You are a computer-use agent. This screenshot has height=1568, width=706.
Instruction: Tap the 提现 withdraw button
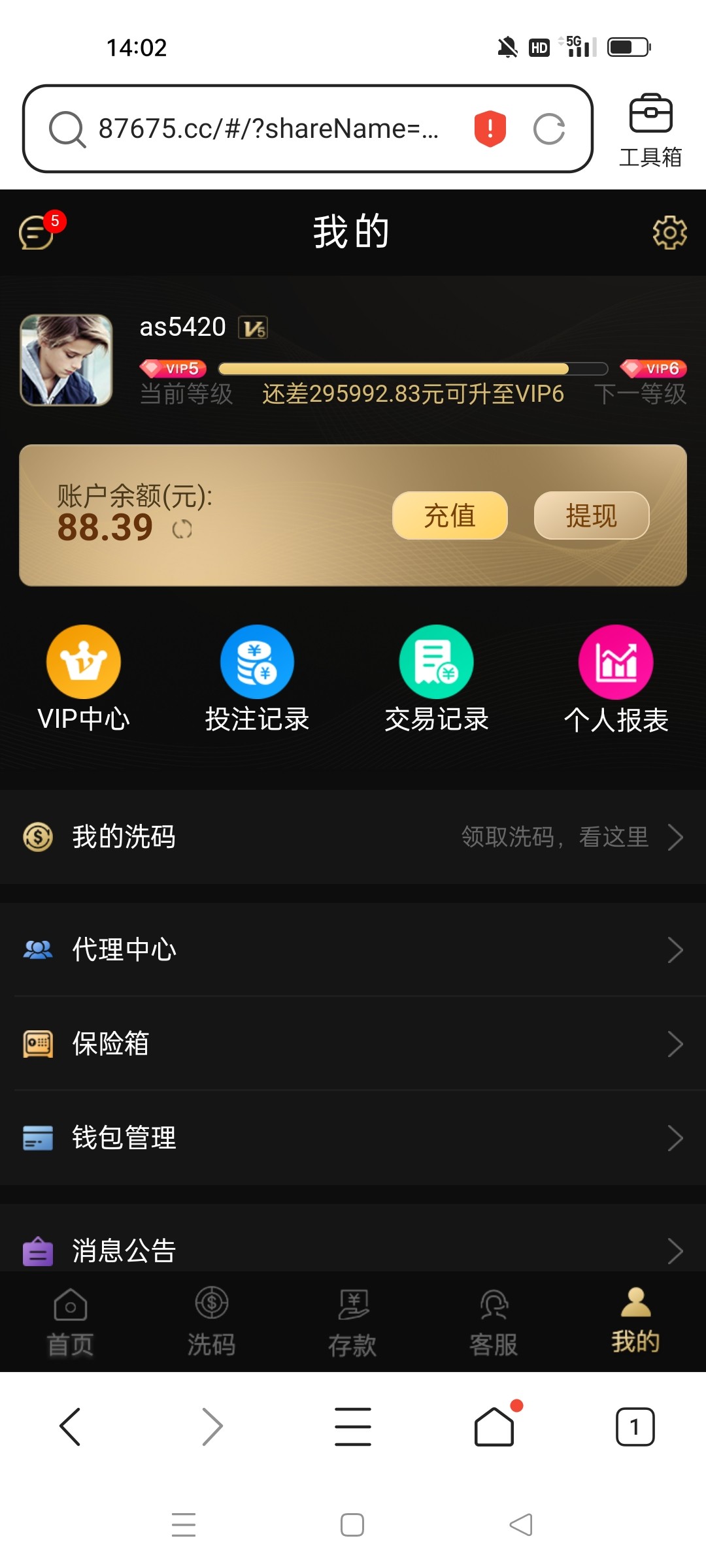click(592, 515)
